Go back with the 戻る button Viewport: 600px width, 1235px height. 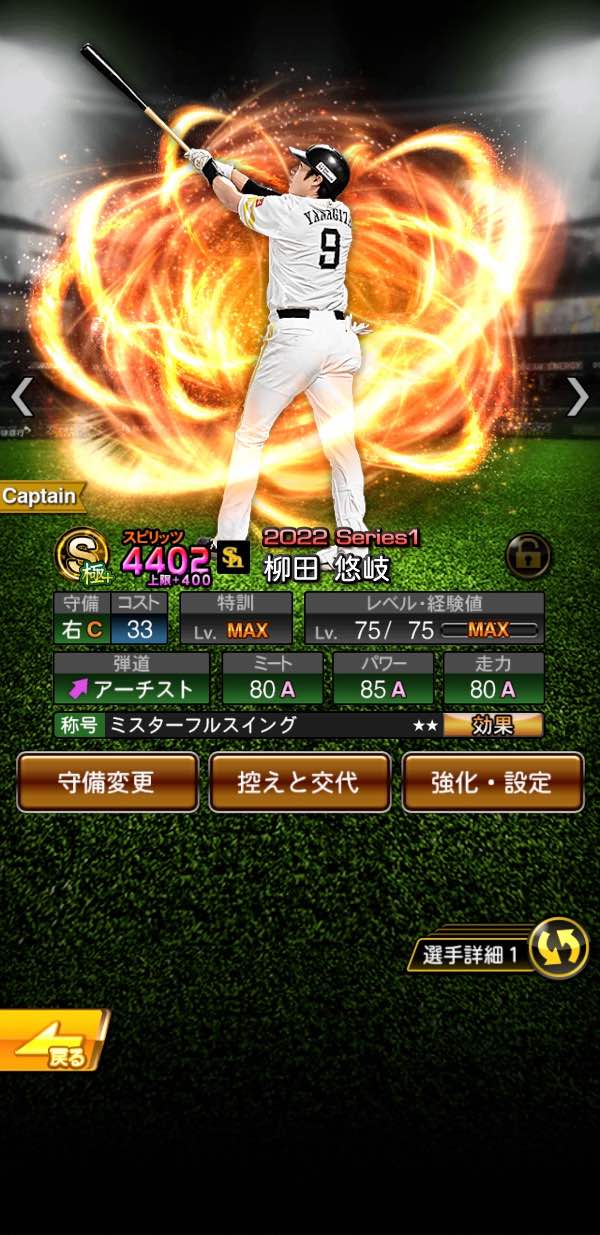(52, 1043)
